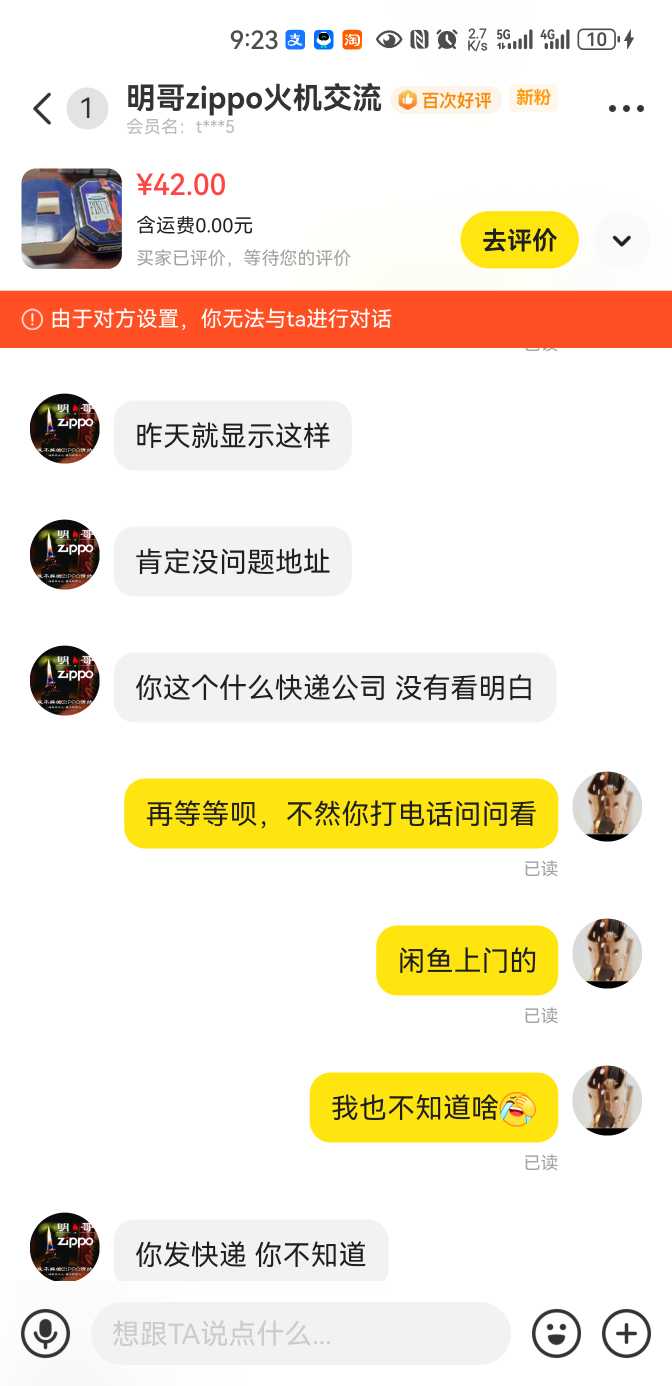Tap the voice input microphone icon

point(46,1333)
